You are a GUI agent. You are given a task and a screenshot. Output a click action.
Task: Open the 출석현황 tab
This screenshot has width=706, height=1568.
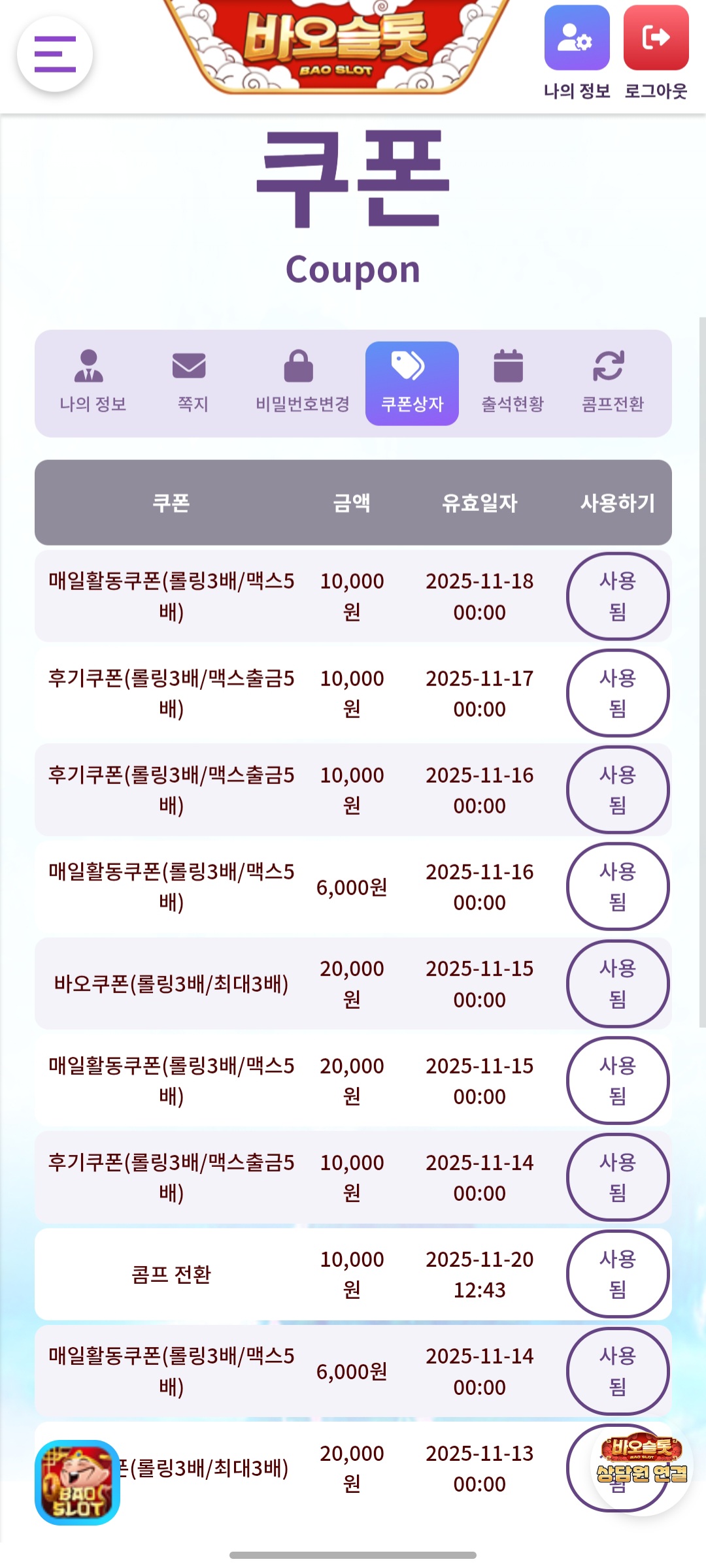click(x=512, y=383)
